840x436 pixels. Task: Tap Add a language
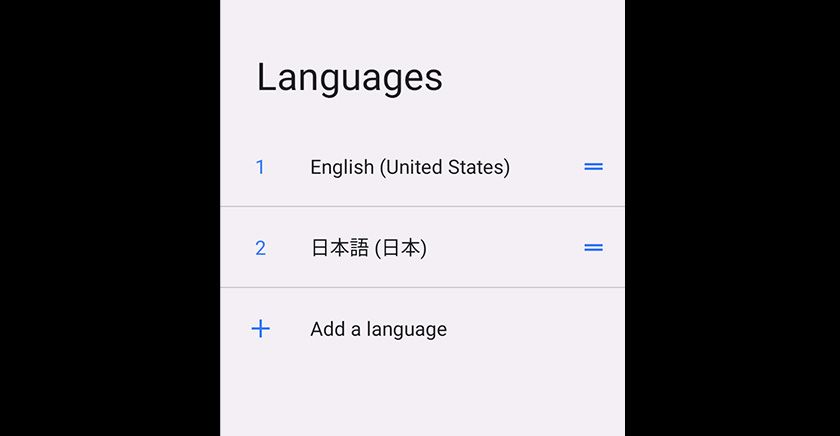pos(378,329)
